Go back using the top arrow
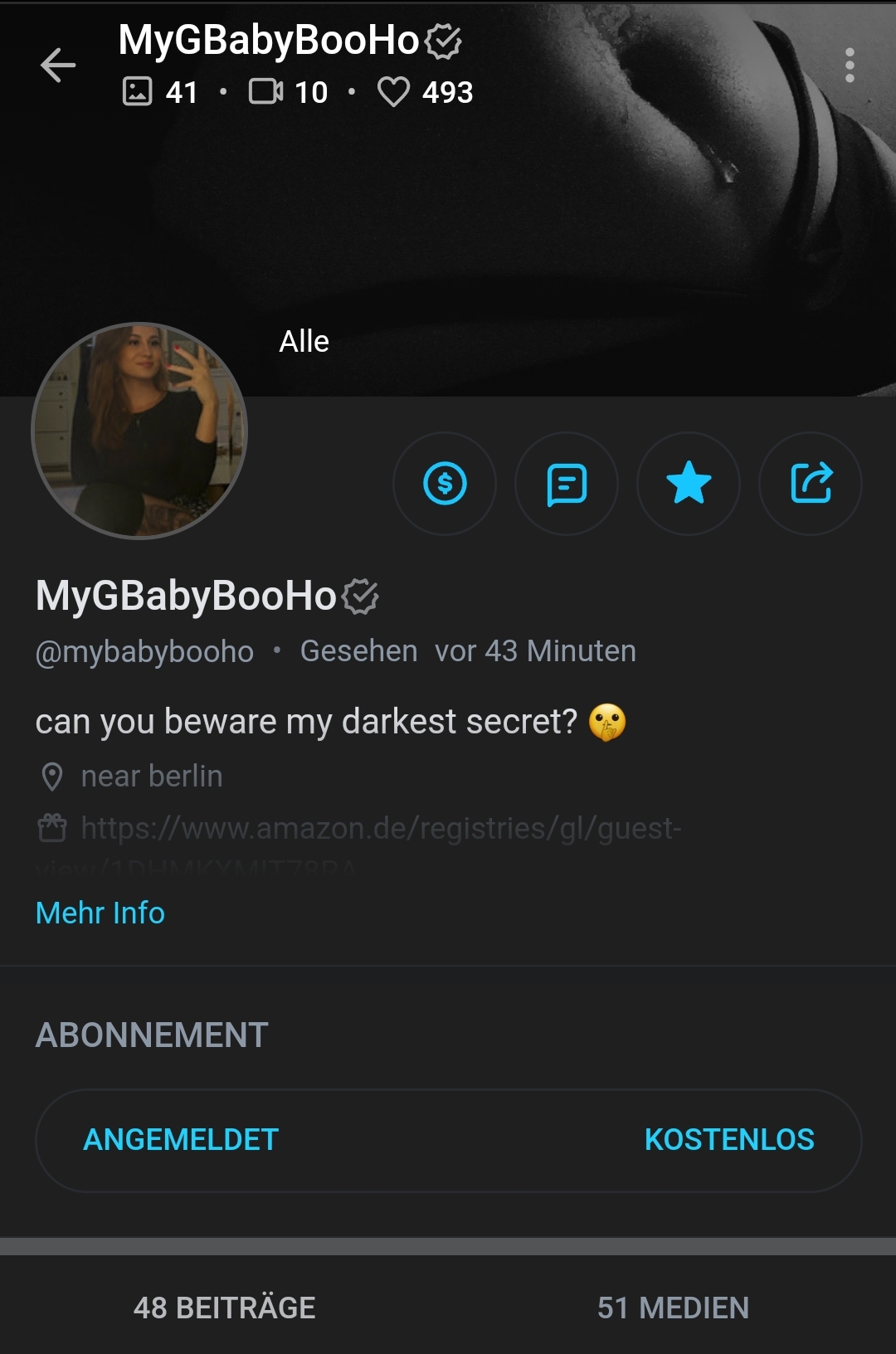The width and height of the screenshot is (896, 1354). (58, 66)
